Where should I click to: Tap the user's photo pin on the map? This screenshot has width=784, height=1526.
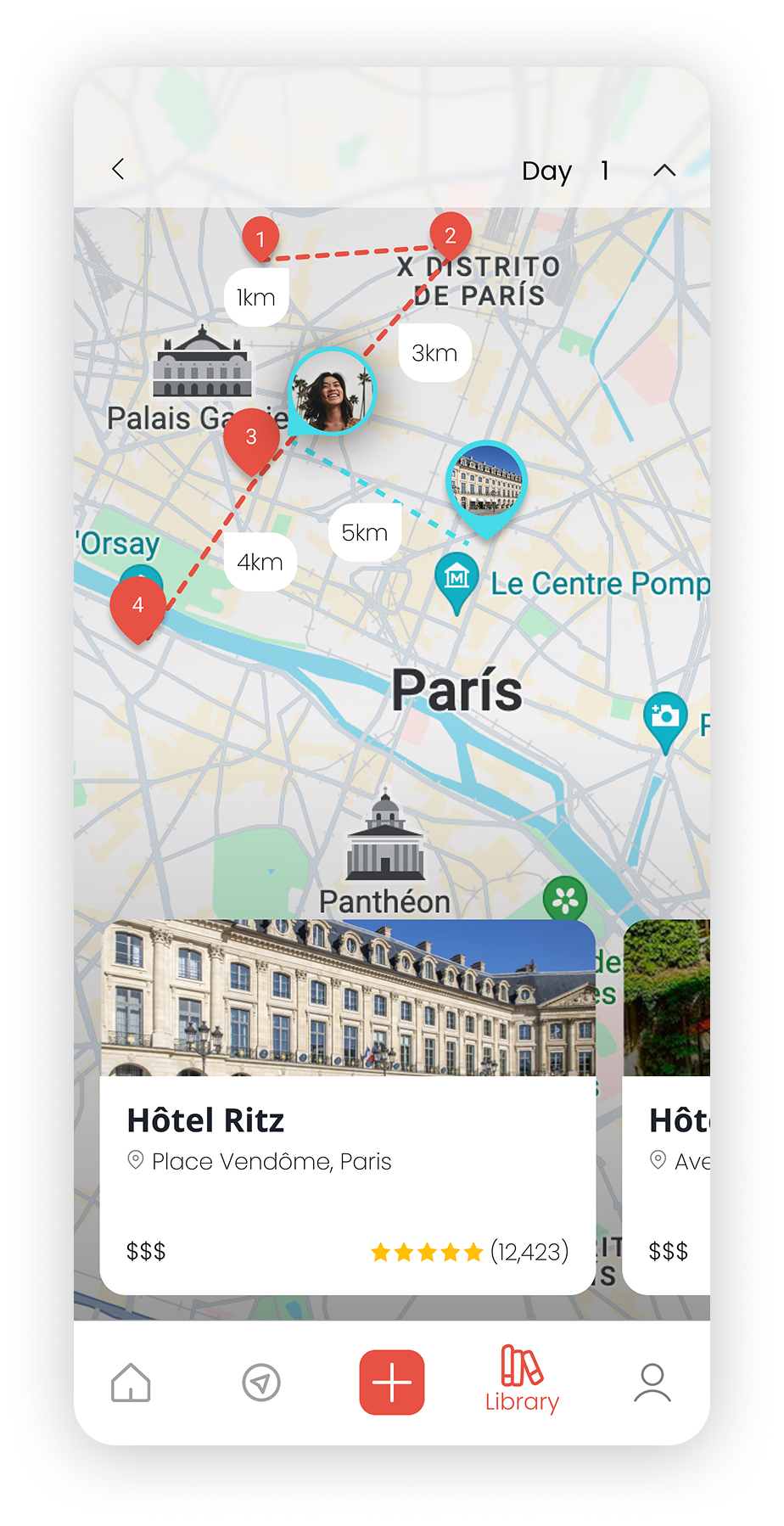(x=331, y=391)
